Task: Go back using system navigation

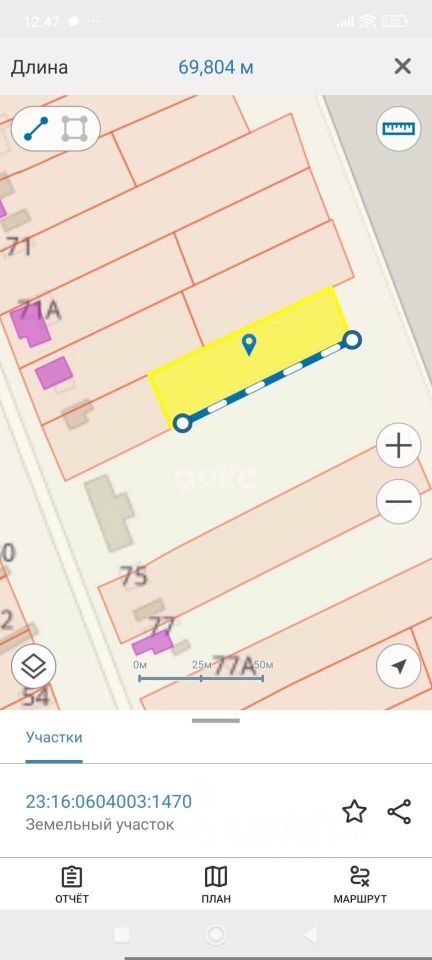Action: click(x=311, y=934)
